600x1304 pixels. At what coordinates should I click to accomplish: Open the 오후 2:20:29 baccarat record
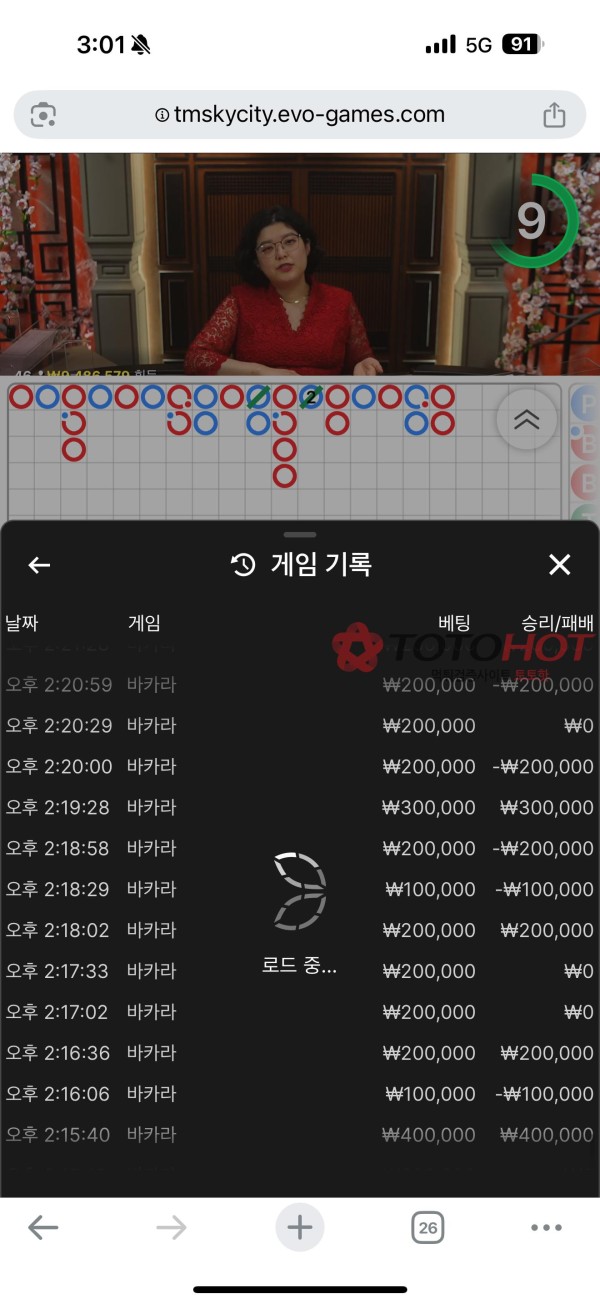click(300, 725)
